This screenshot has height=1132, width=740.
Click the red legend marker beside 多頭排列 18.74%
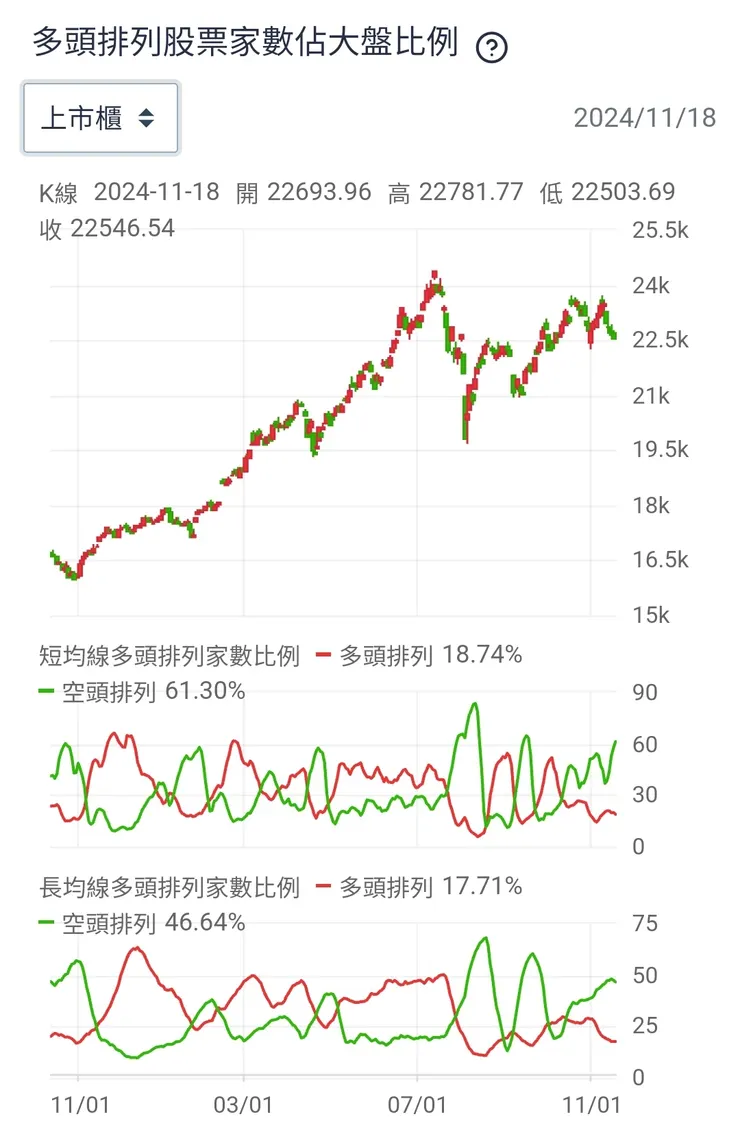tap(322, 656)
